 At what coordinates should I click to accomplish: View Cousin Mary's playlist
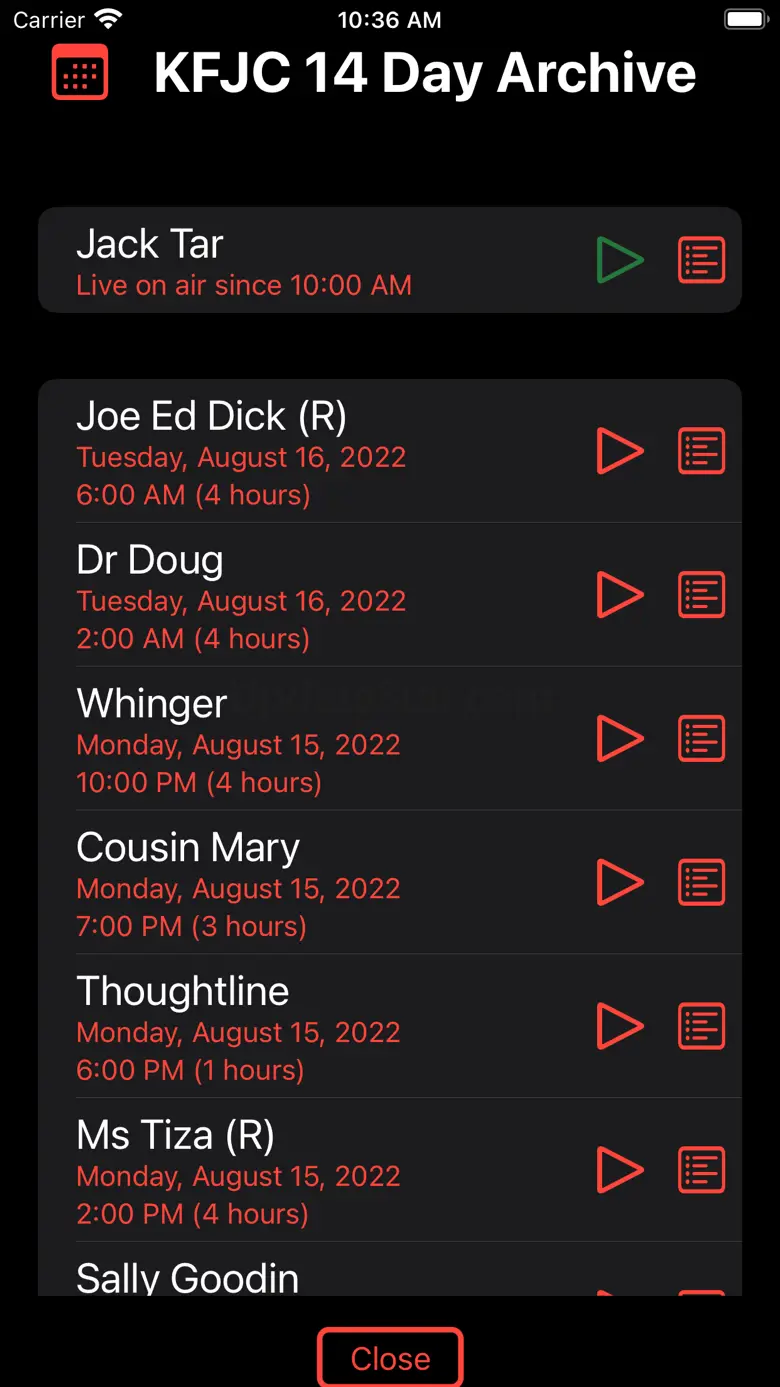tap(701, 882)
